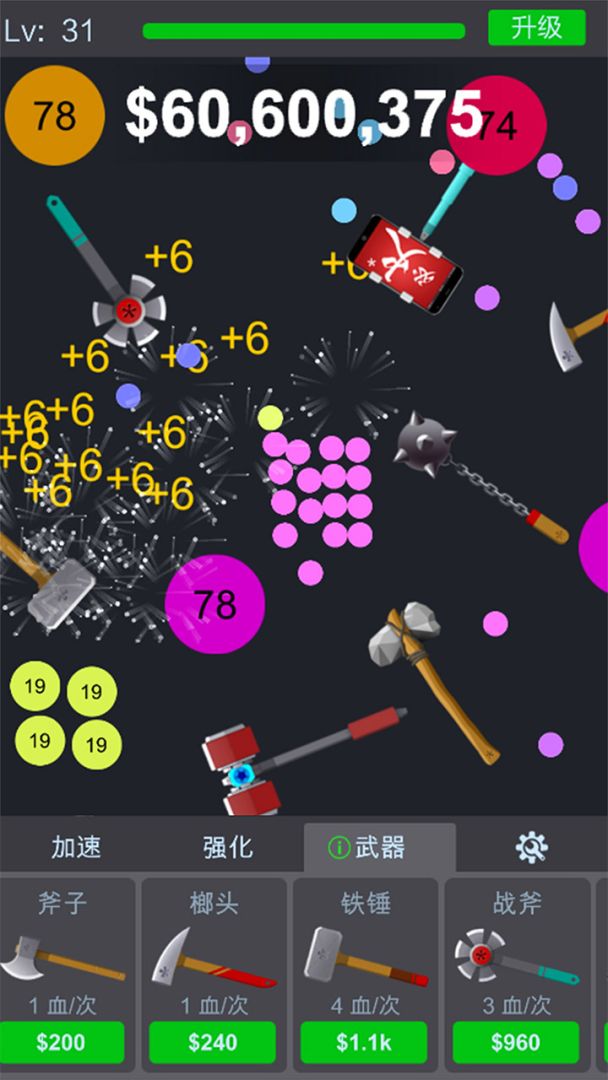Viewport: 608px width, 1080px height.
Task: Purchase the 铁锤 for $1.1k
Action: pyautogui.click(x=364, y=1042)
